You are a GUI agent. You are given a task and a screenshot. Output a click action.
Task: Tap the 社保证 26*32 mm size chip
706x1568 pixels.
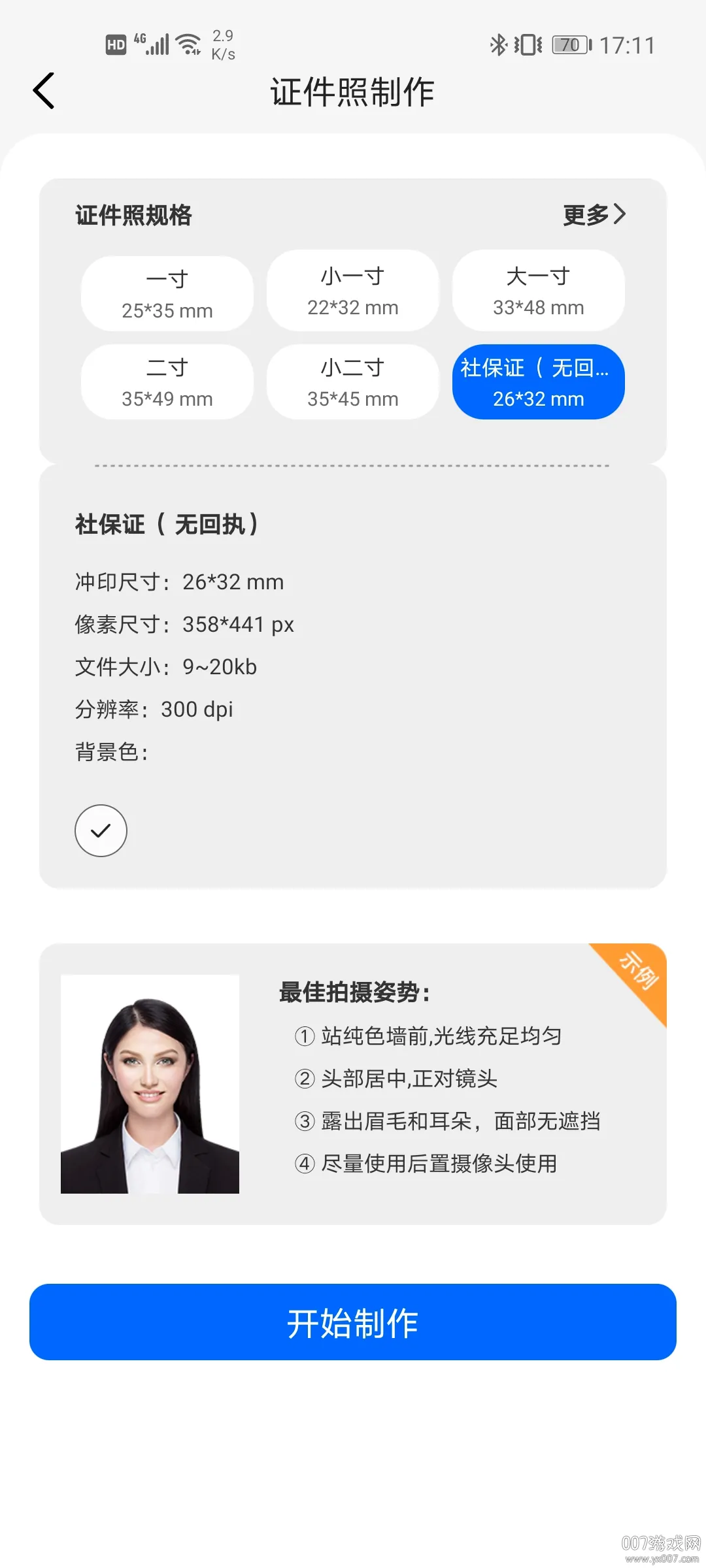pyautogui.click(x=539, y=382)
